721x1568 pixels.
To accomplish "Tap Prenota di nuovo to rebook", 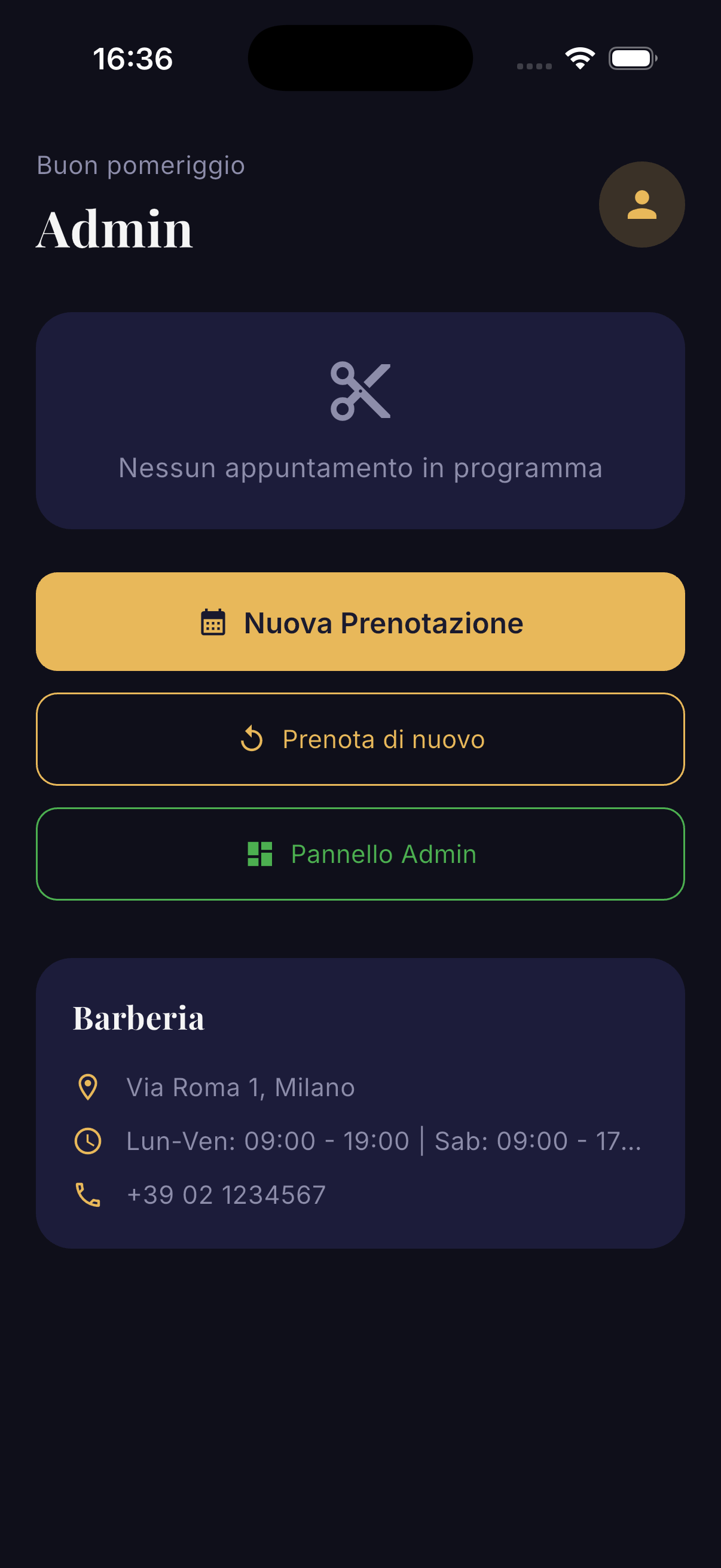I will point(360,739).
